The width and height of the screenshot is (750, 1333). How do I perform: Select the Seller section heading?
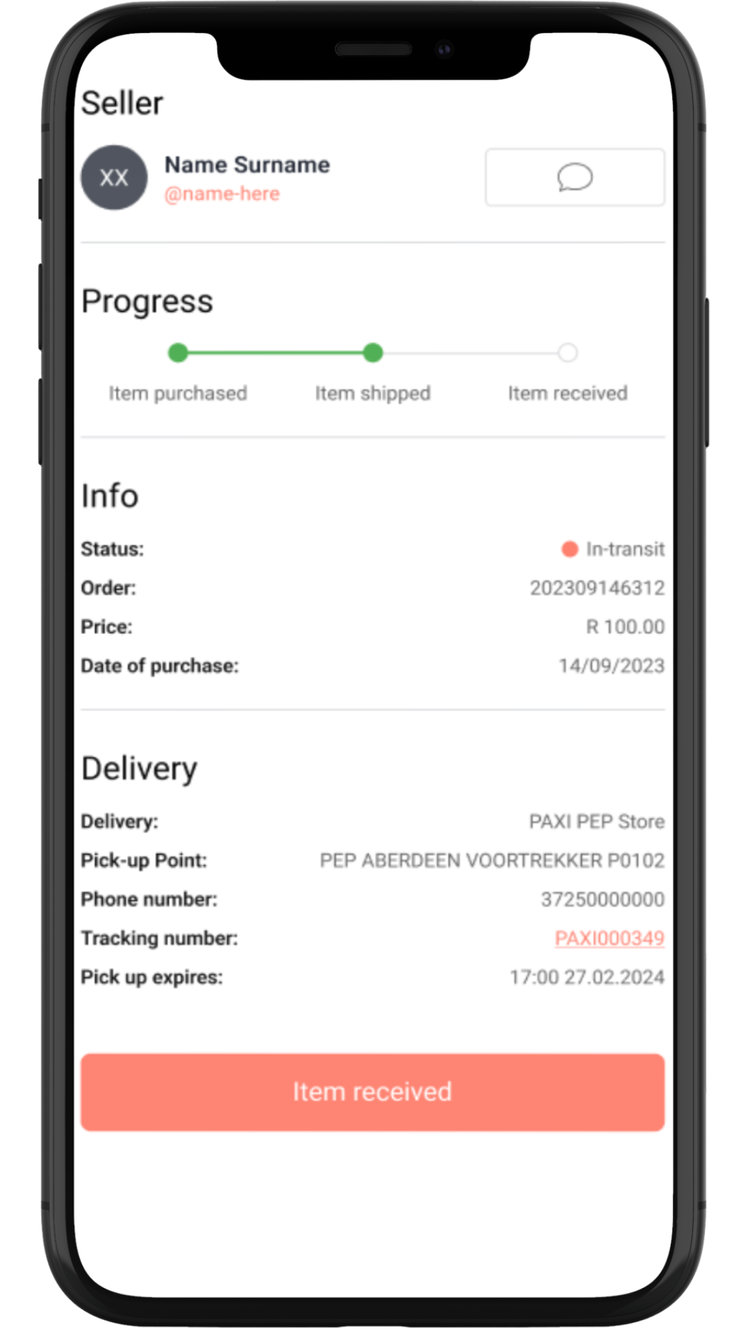pyautogui.click(x=123, y=103)
